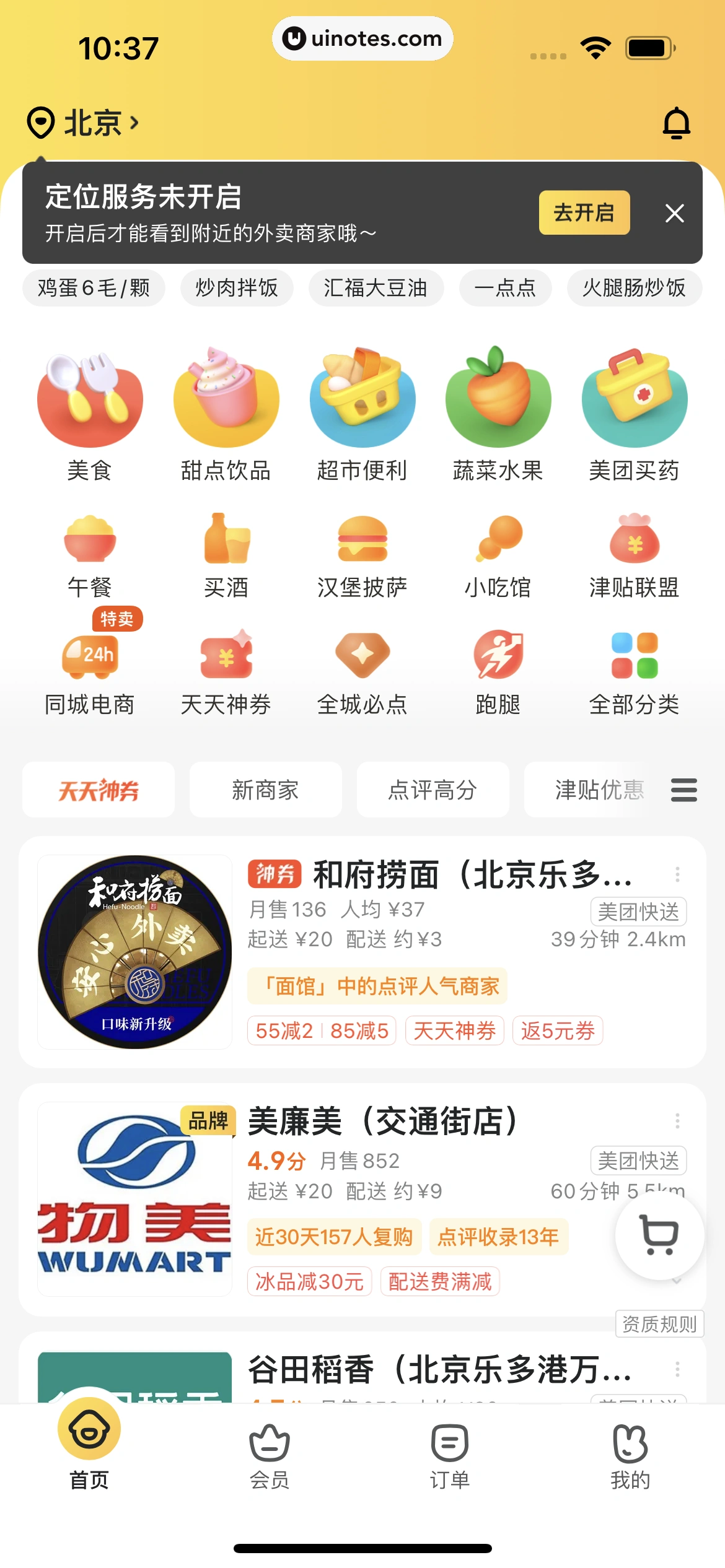The width and height of the screenshot is (725, 1568).
Task: Open the shopping cart
Action: tap(659, 1237)
